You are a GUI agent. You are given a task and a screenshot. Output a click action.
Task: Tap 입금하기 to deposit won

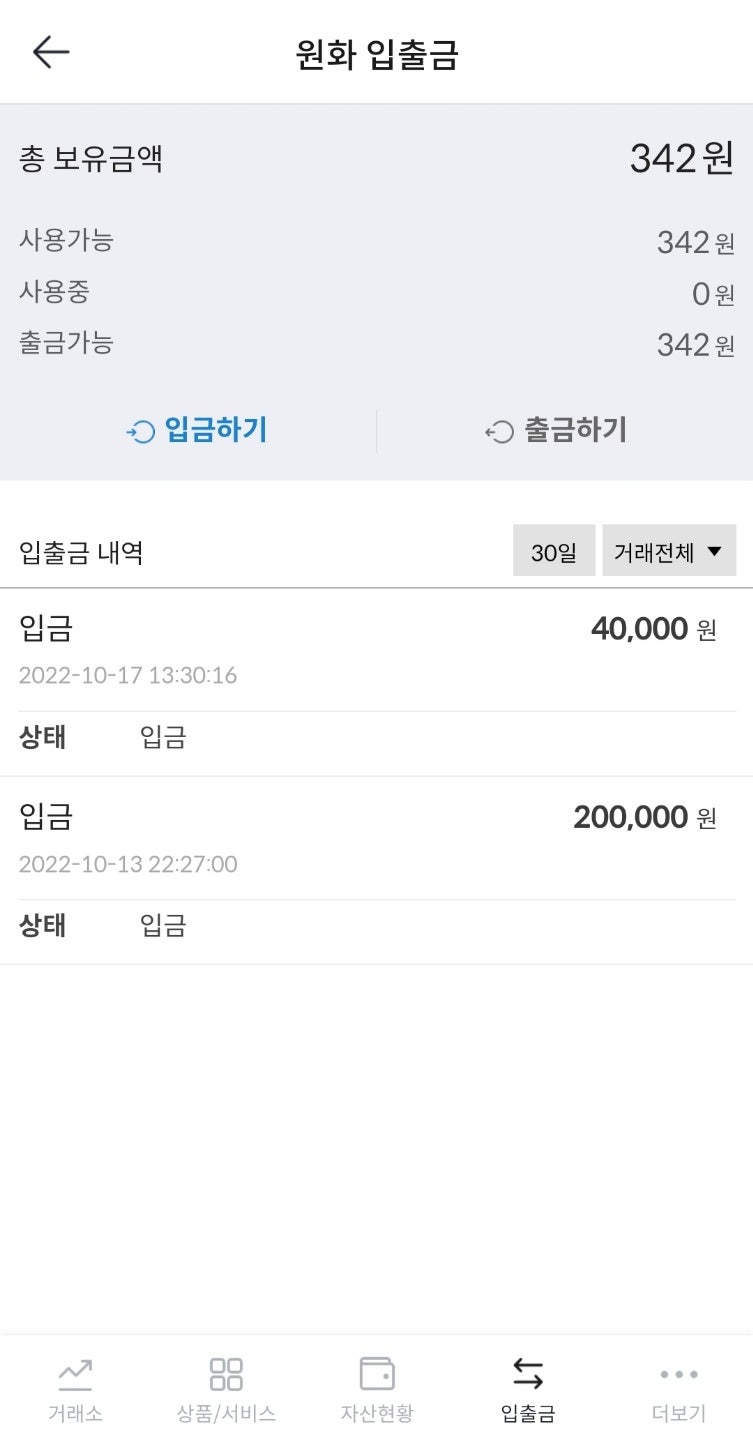[x=197, y=431]
